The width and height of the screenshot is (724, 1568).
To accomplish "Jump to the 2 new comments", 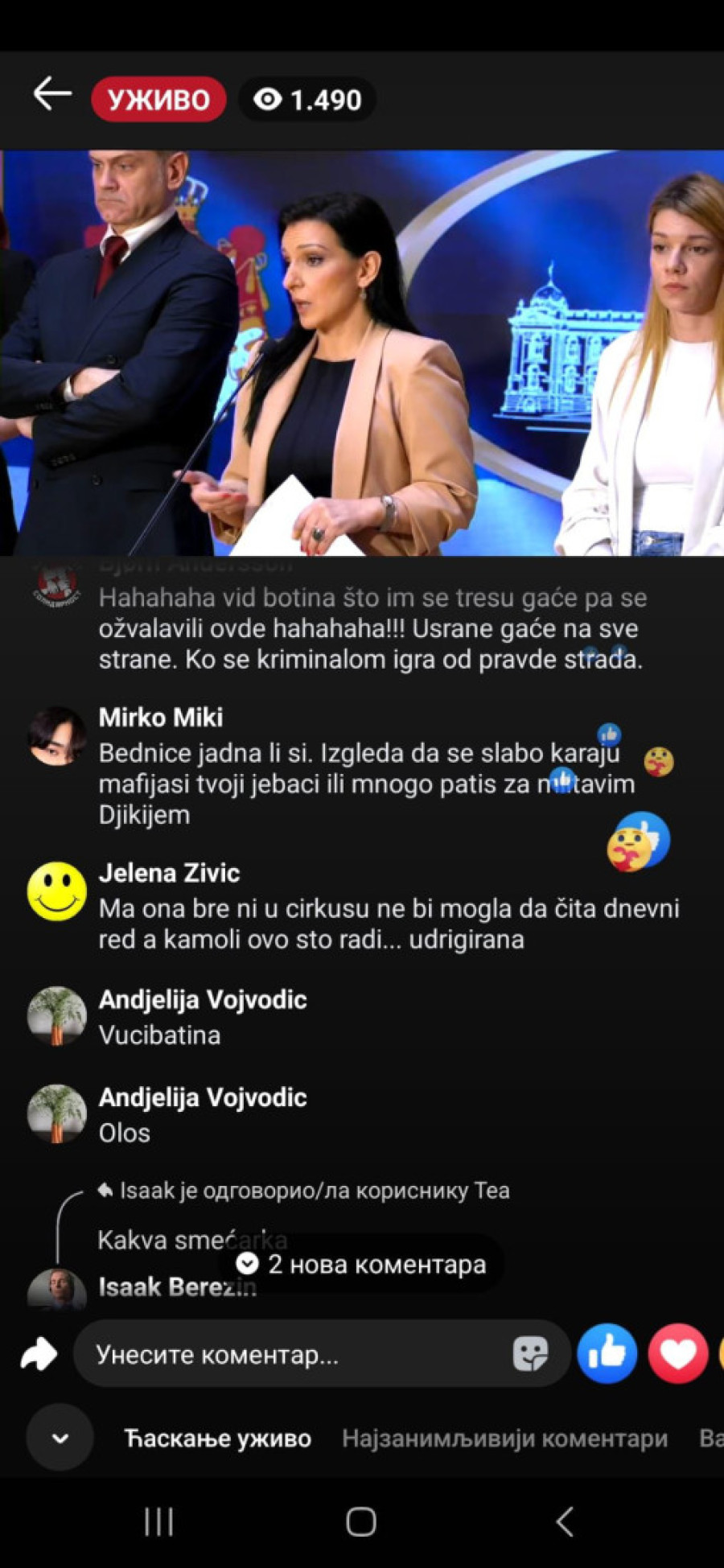I will 361,1264.
